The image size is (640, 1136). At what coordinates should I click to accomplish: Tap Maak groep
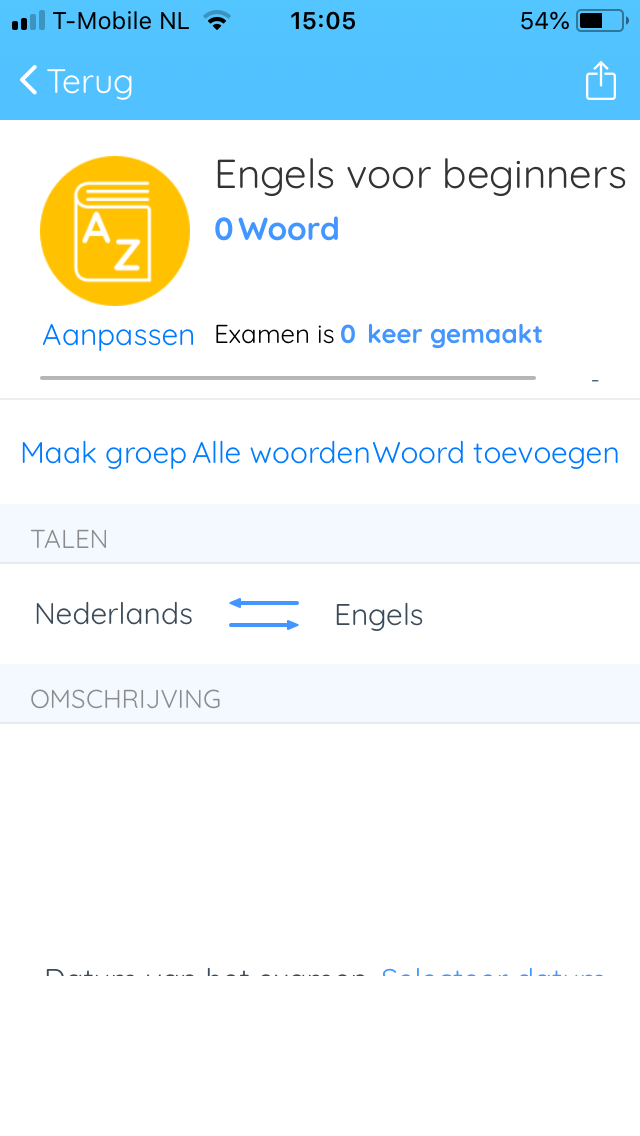point(104,454)
